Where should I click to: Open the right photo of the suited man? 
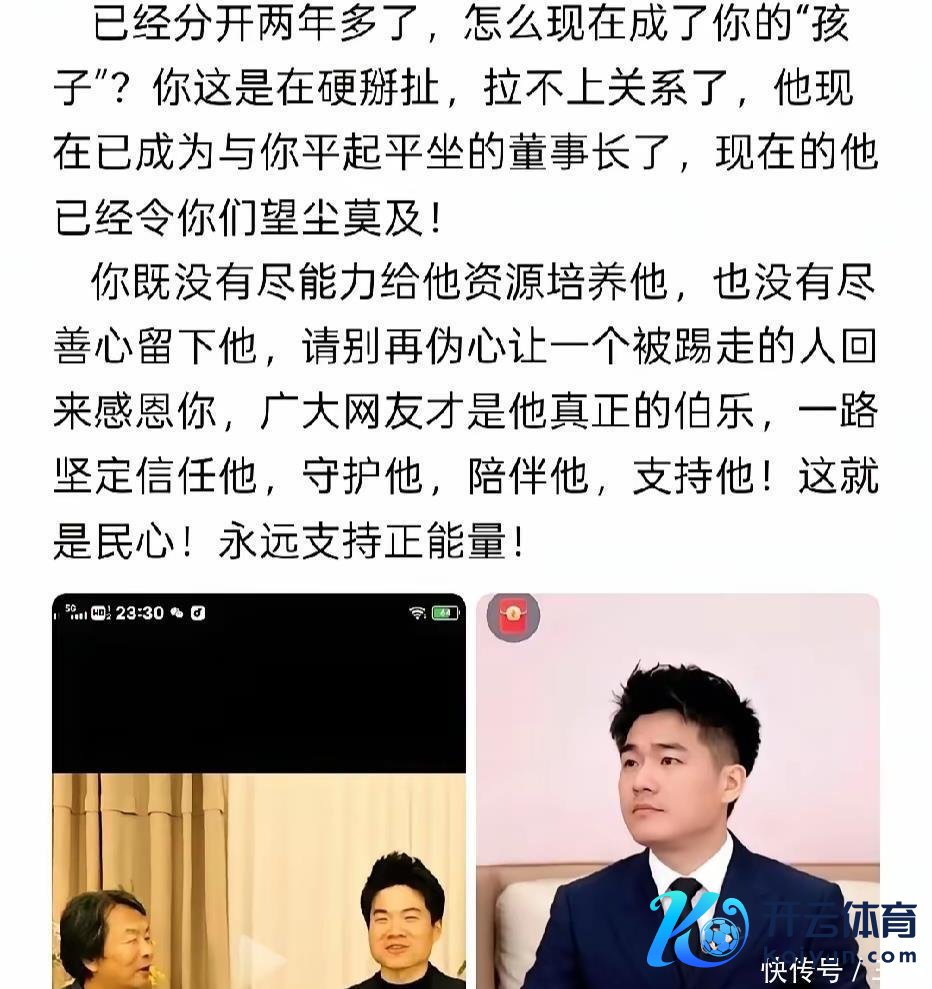(x=677, y=790)
